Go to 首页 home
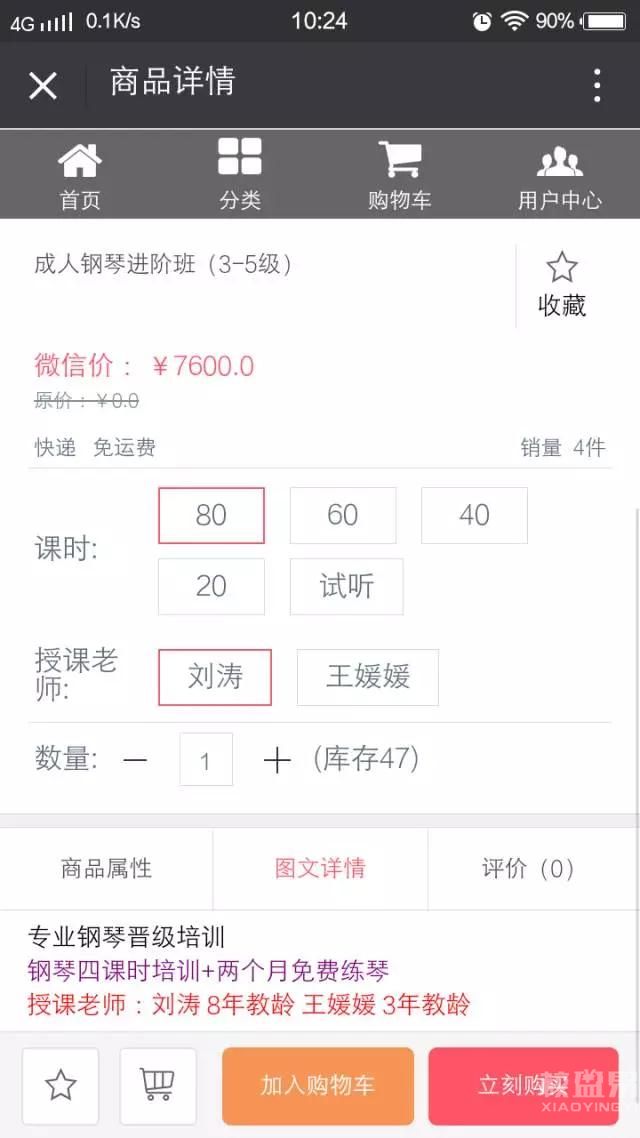 click(80, 175)
